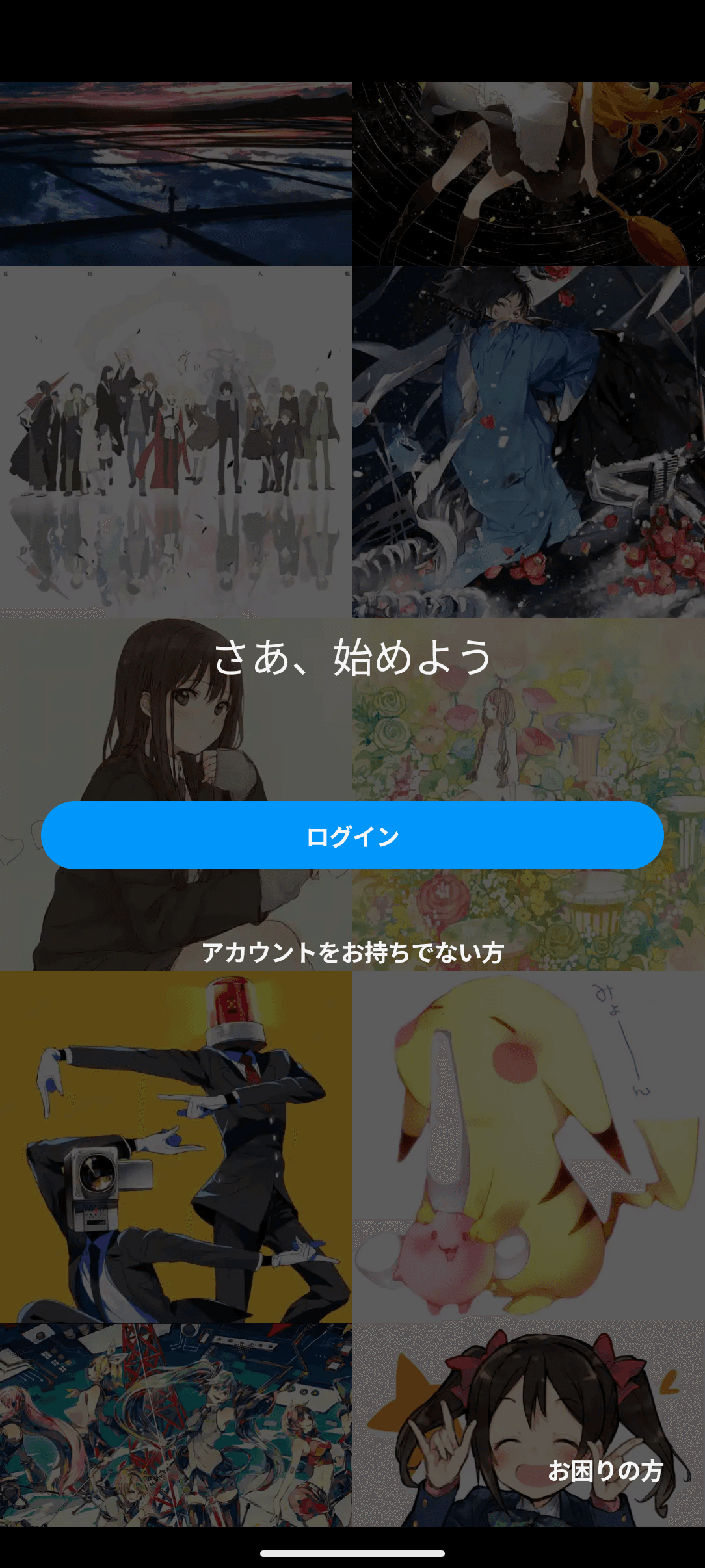Tap the さあ、始めよう heading
Viewport: 705px width, 1568px height.
(352, 657)
